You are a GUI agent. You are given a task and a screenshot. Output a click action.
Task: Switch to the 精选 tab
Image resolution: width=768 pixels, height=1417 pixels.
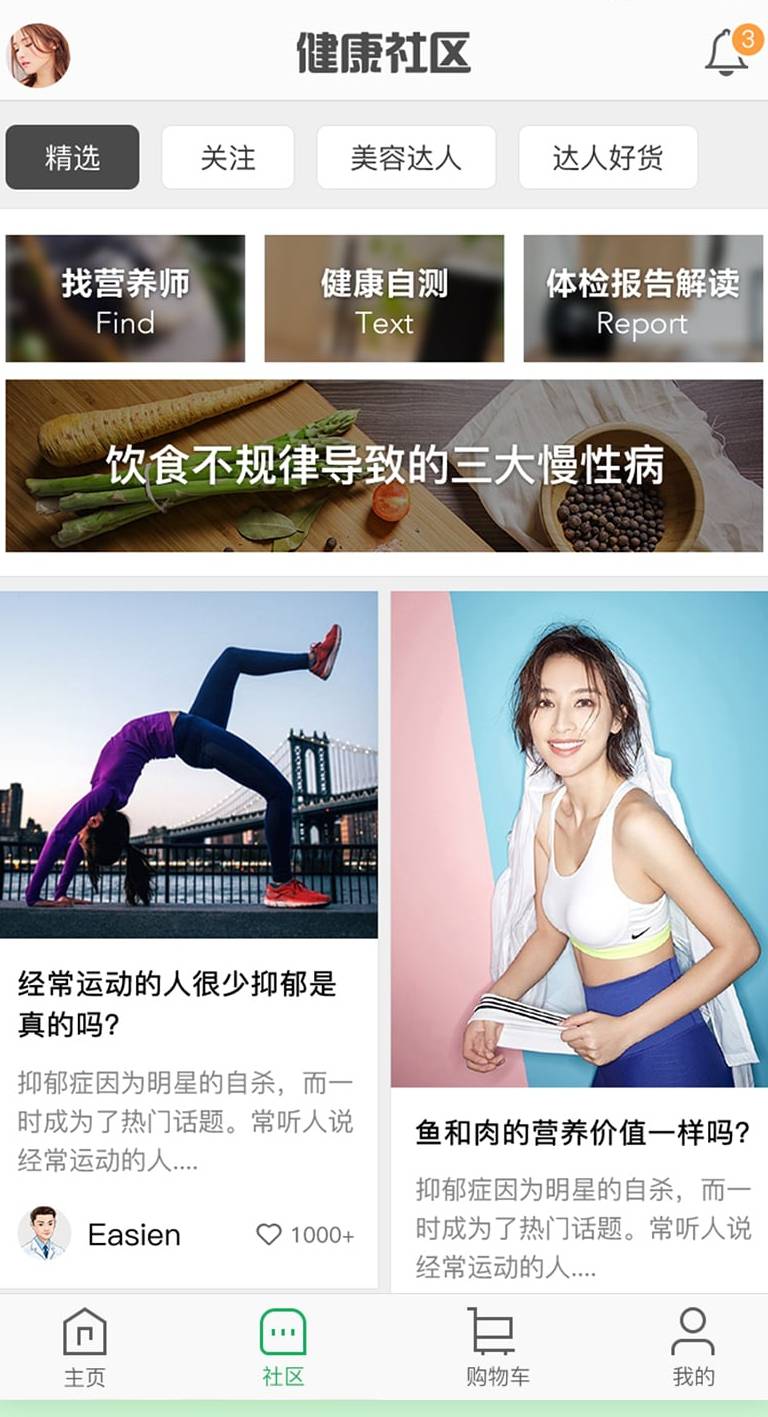pos(72,157)
